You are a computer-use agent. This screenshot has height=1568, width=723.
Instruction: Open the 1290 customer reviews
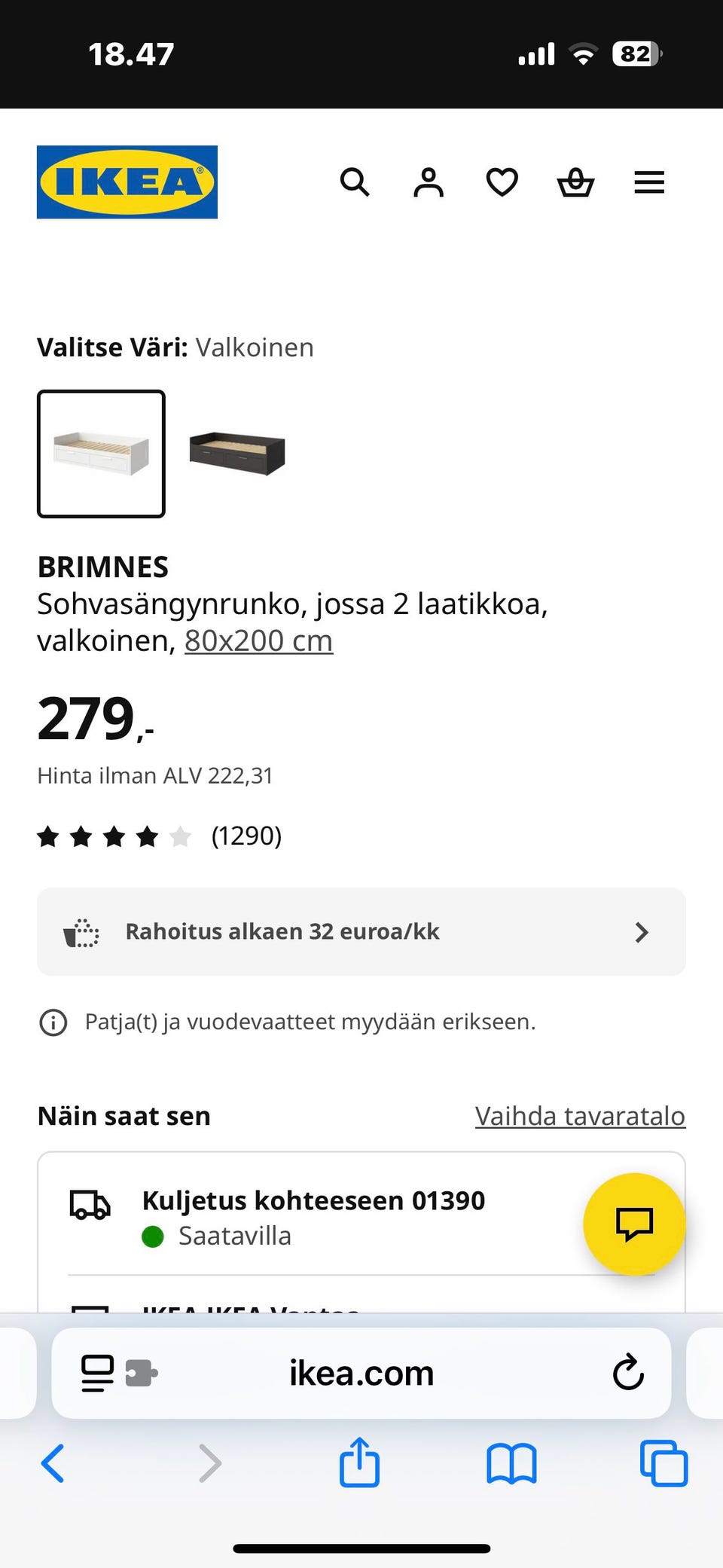tap(160, 836)
